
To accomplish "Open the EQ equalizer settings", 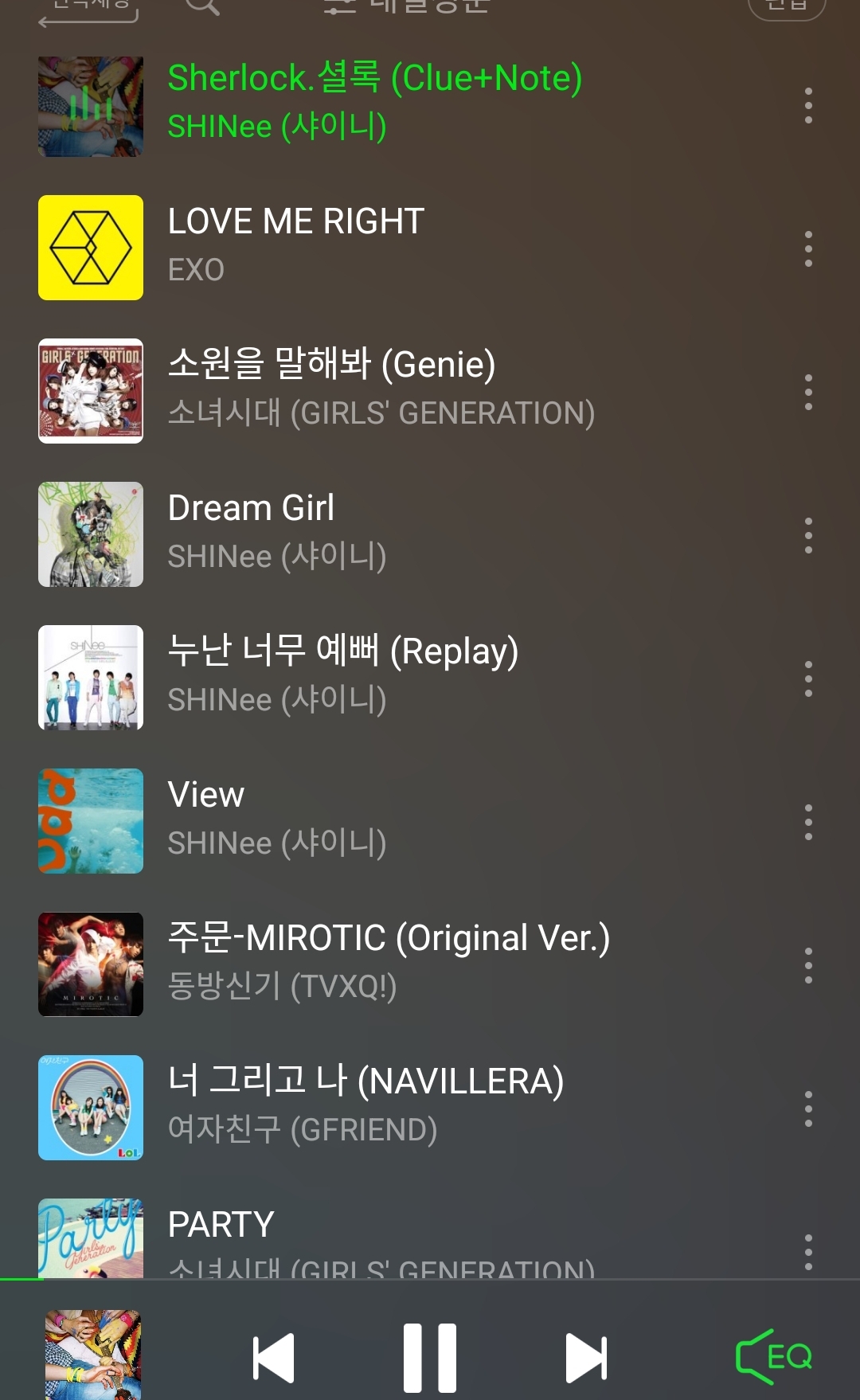I will coord(774,1356).
